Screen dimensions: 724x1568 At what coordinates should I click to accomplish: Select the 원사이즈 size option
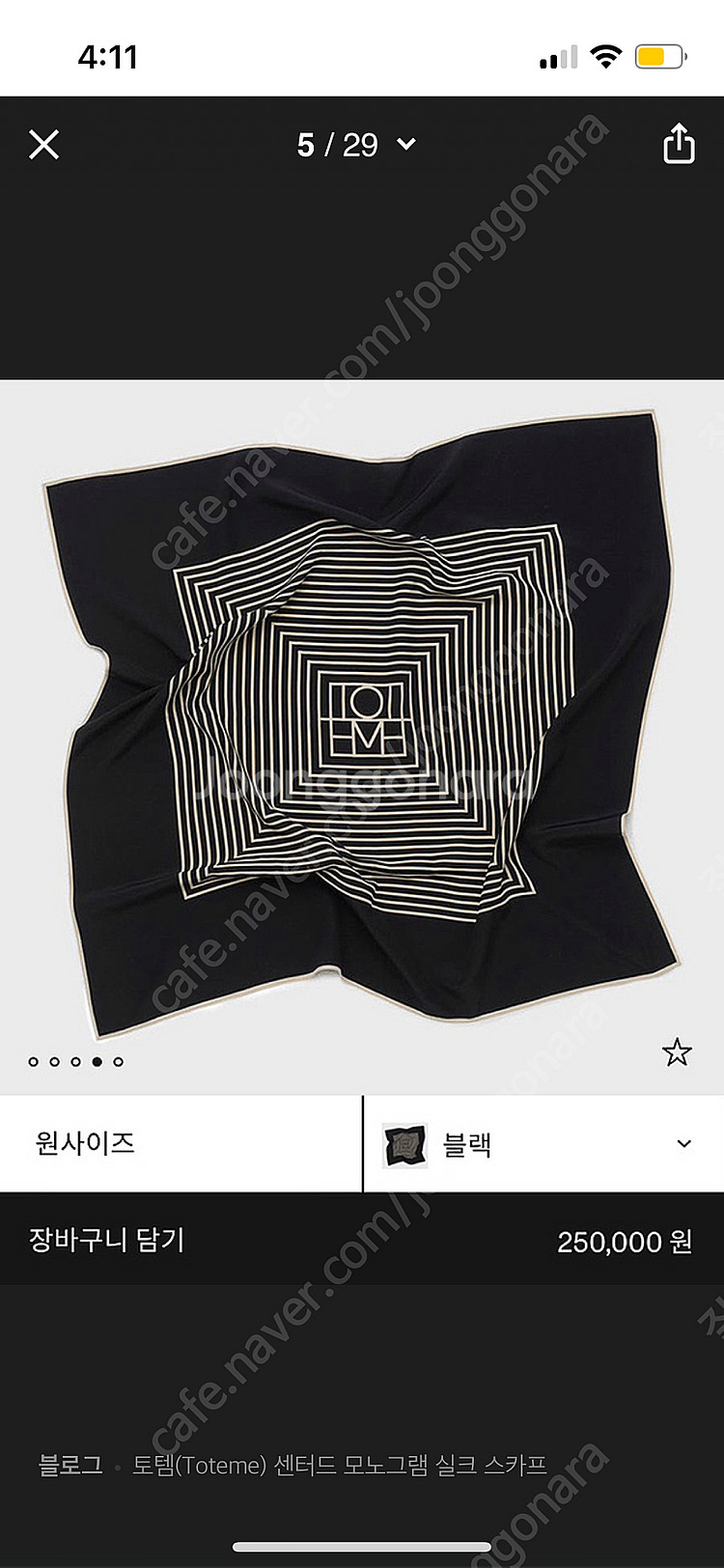click(x=181, y=1144)
